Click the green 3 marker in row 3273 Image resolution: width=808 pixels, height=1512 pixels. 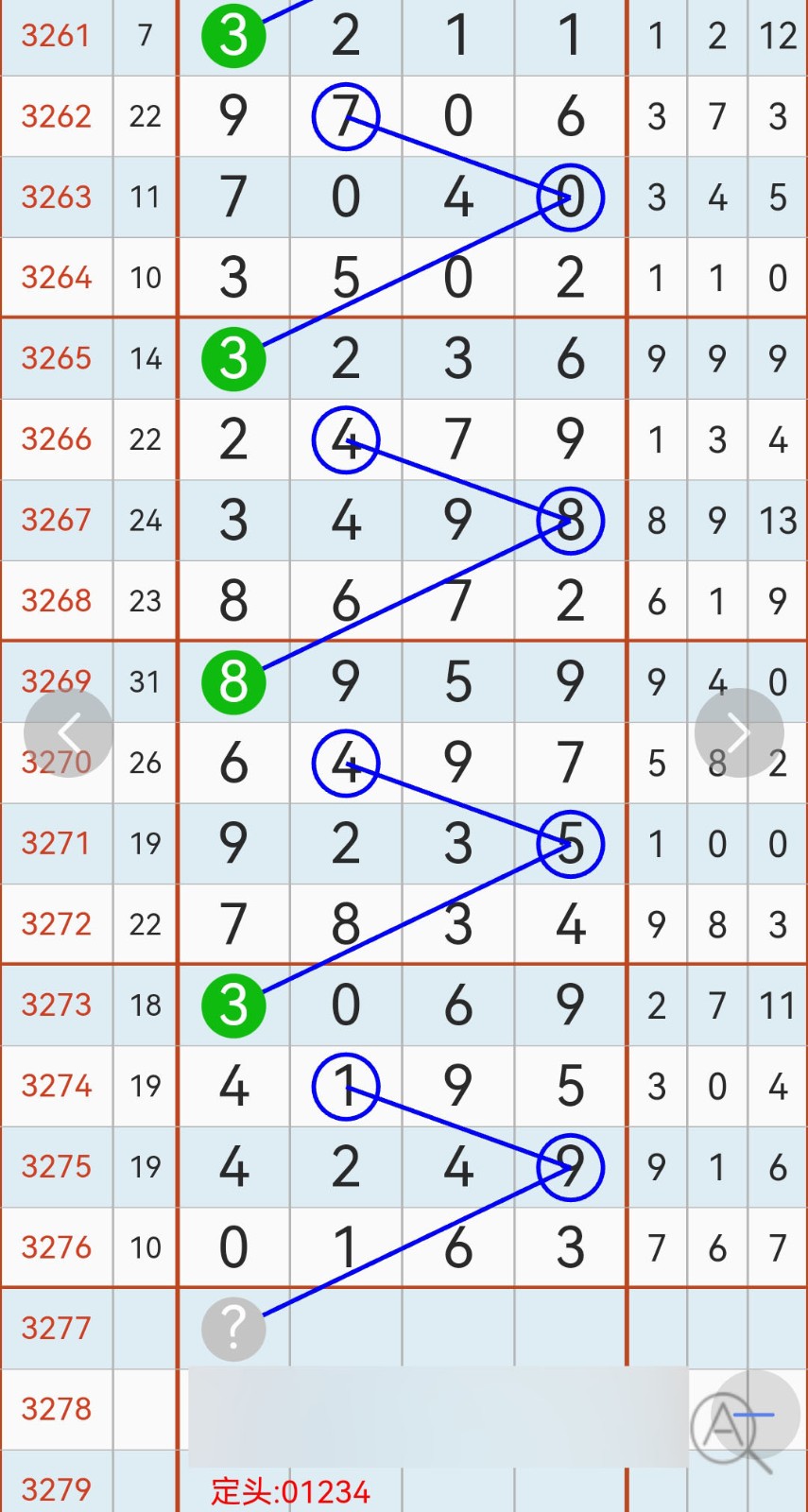233,1005
